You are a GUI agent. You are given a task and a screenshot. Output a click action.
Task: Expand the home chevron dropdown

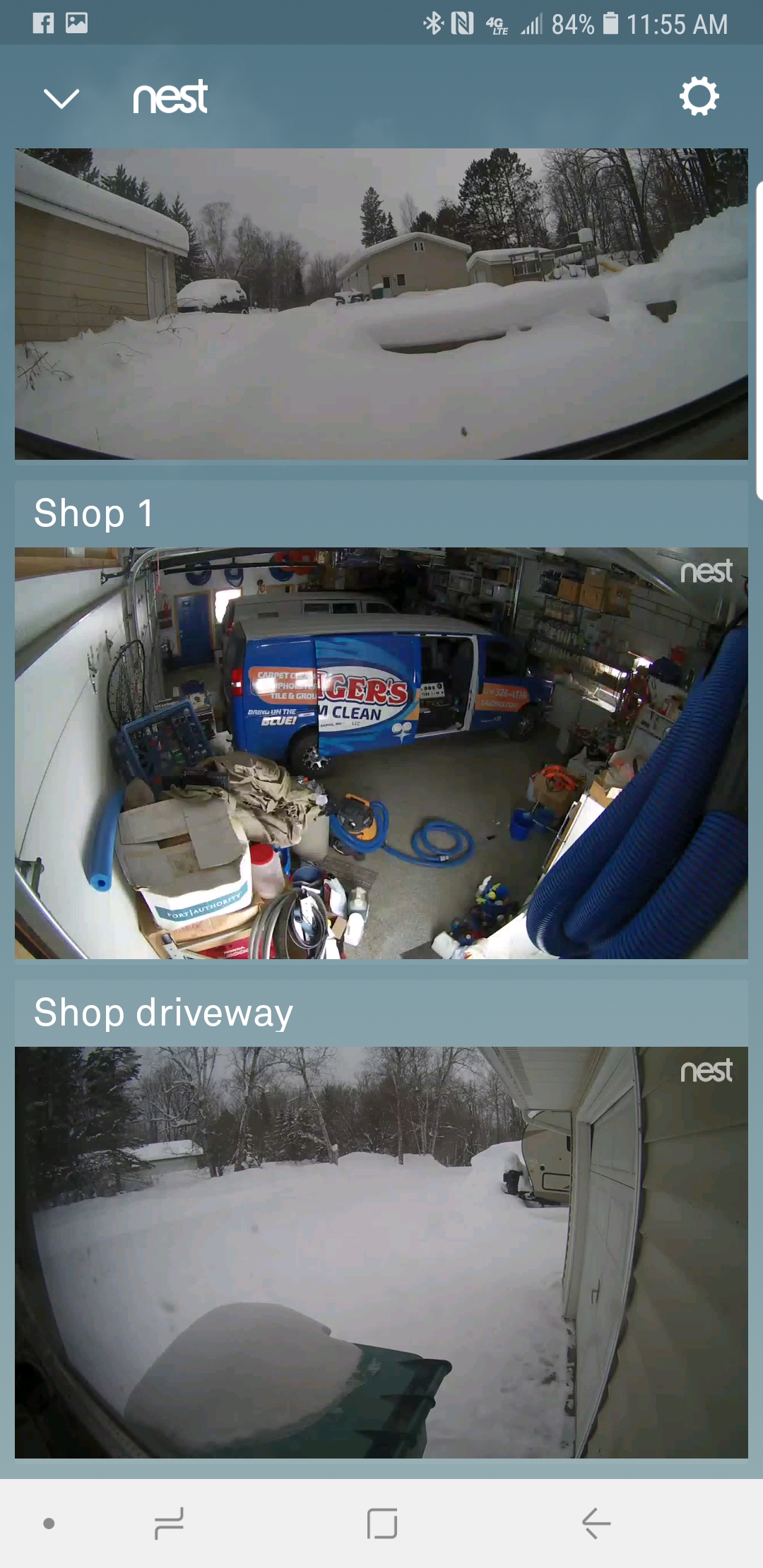pyautogui.click(x=61, y=98)
